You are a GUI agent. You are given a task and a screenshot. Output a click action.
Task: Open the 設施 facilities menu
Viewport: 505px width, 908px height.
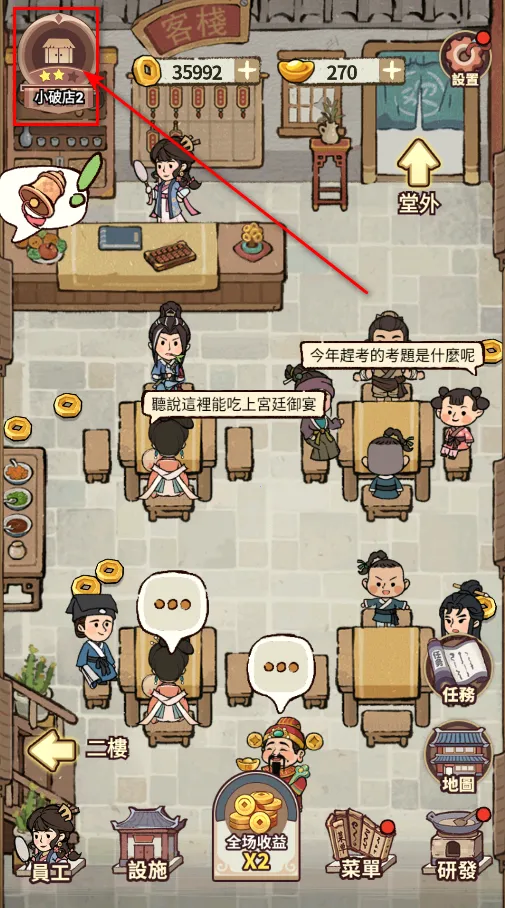tap(147, 844)
